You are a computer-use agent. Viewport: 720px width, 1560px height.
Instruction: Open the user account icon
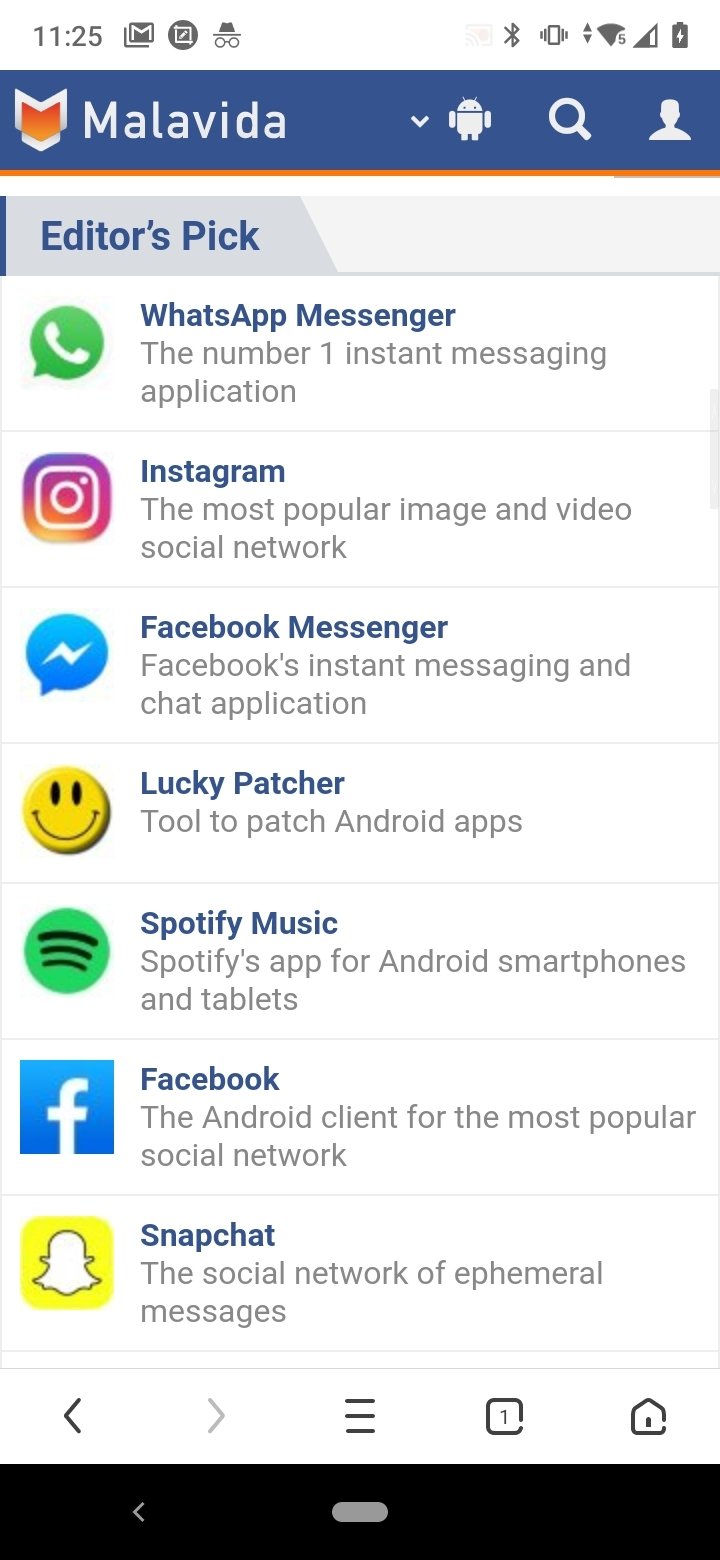point(669,121)
